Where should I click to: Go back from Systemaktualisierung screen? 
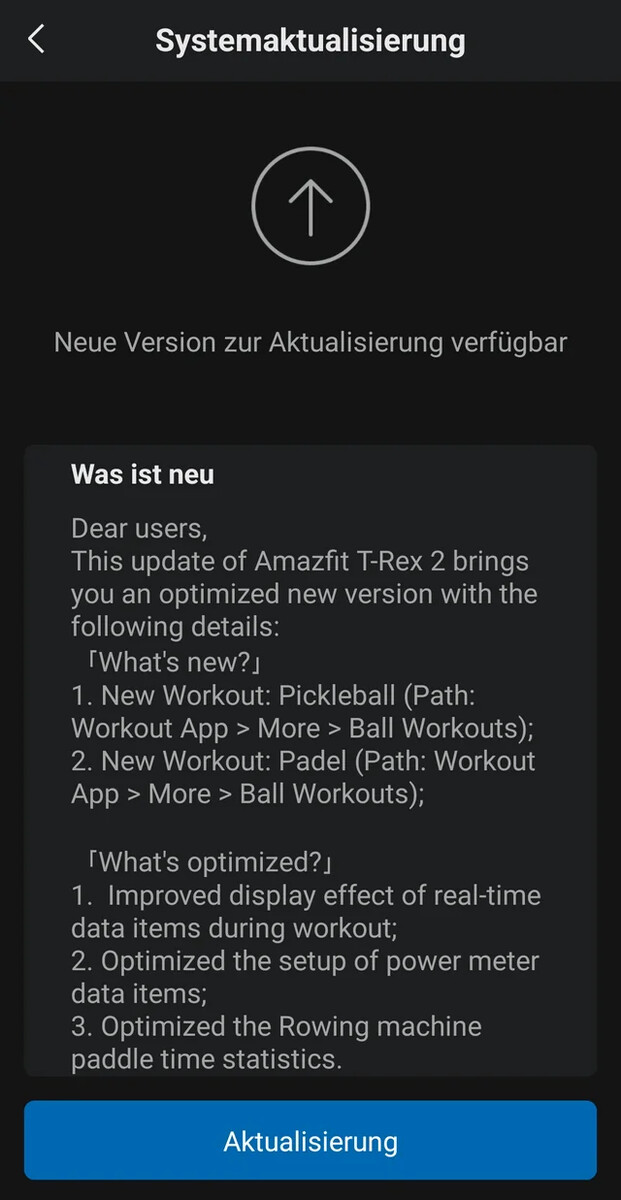tap(37, 40)
